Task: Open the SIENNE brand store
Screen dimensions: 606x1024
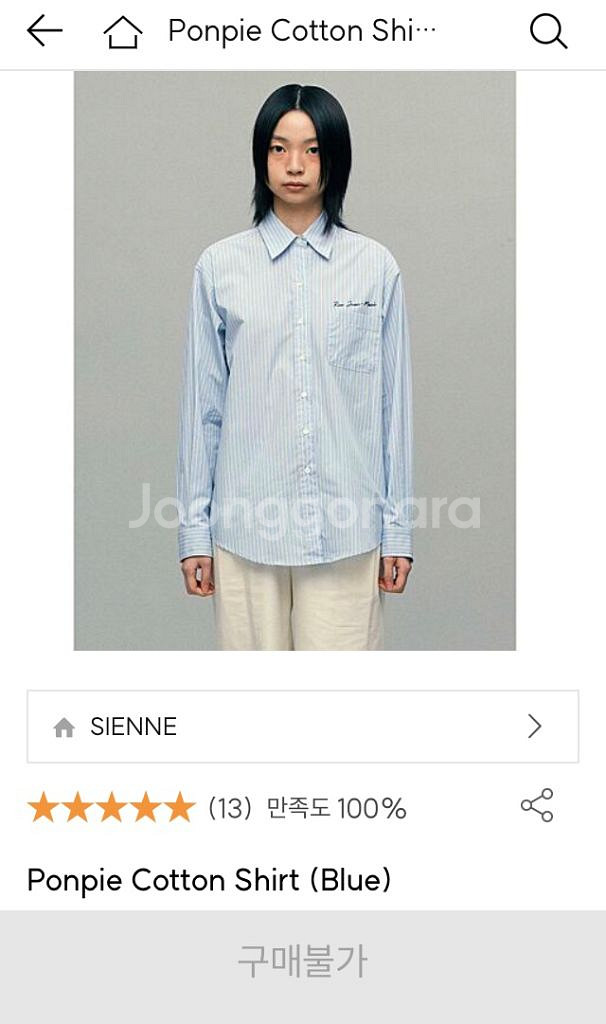Action: point(302,727)
